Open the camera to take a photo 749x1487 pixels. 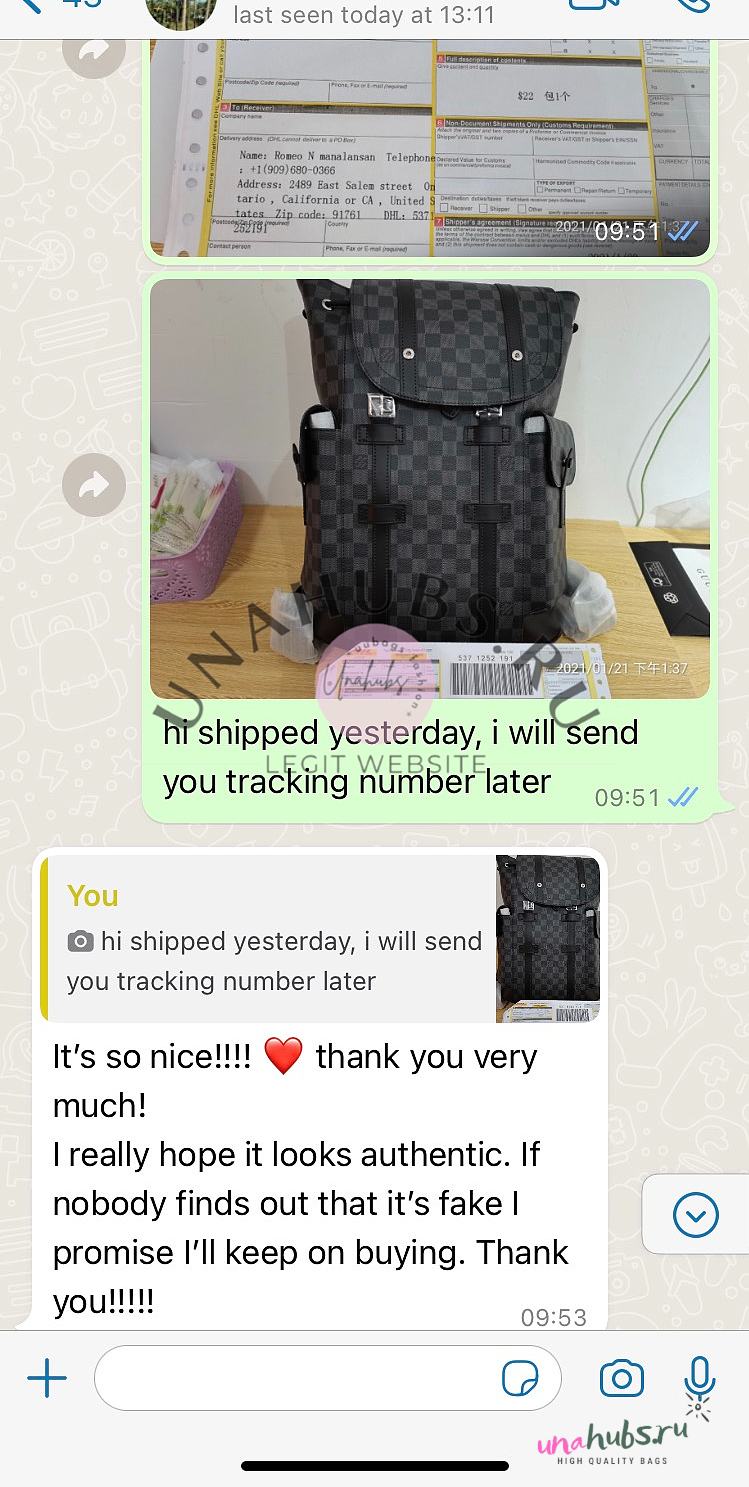click(621, 1380)
